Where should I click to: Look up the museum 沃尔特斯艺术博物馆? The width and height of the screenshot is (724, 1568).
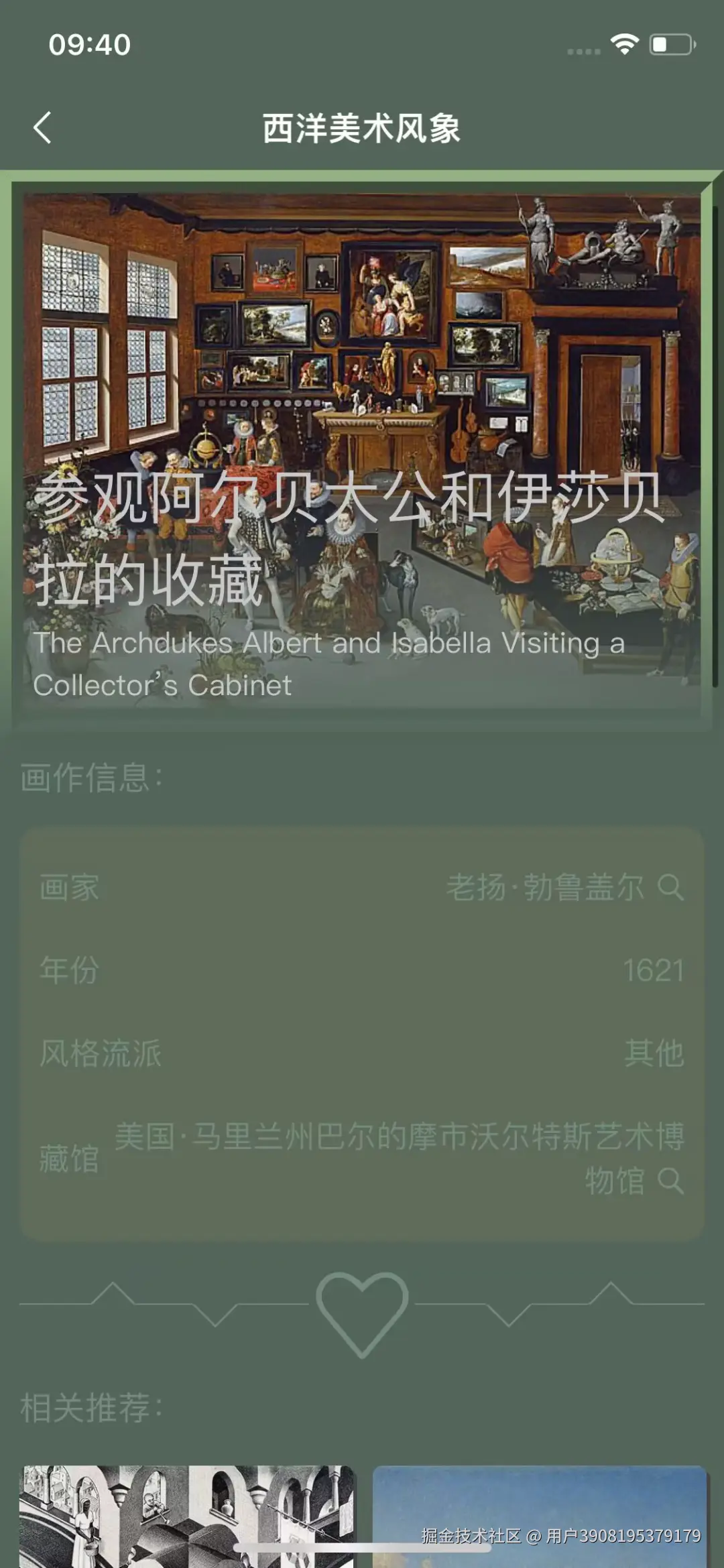click(x=670, y=1180)
